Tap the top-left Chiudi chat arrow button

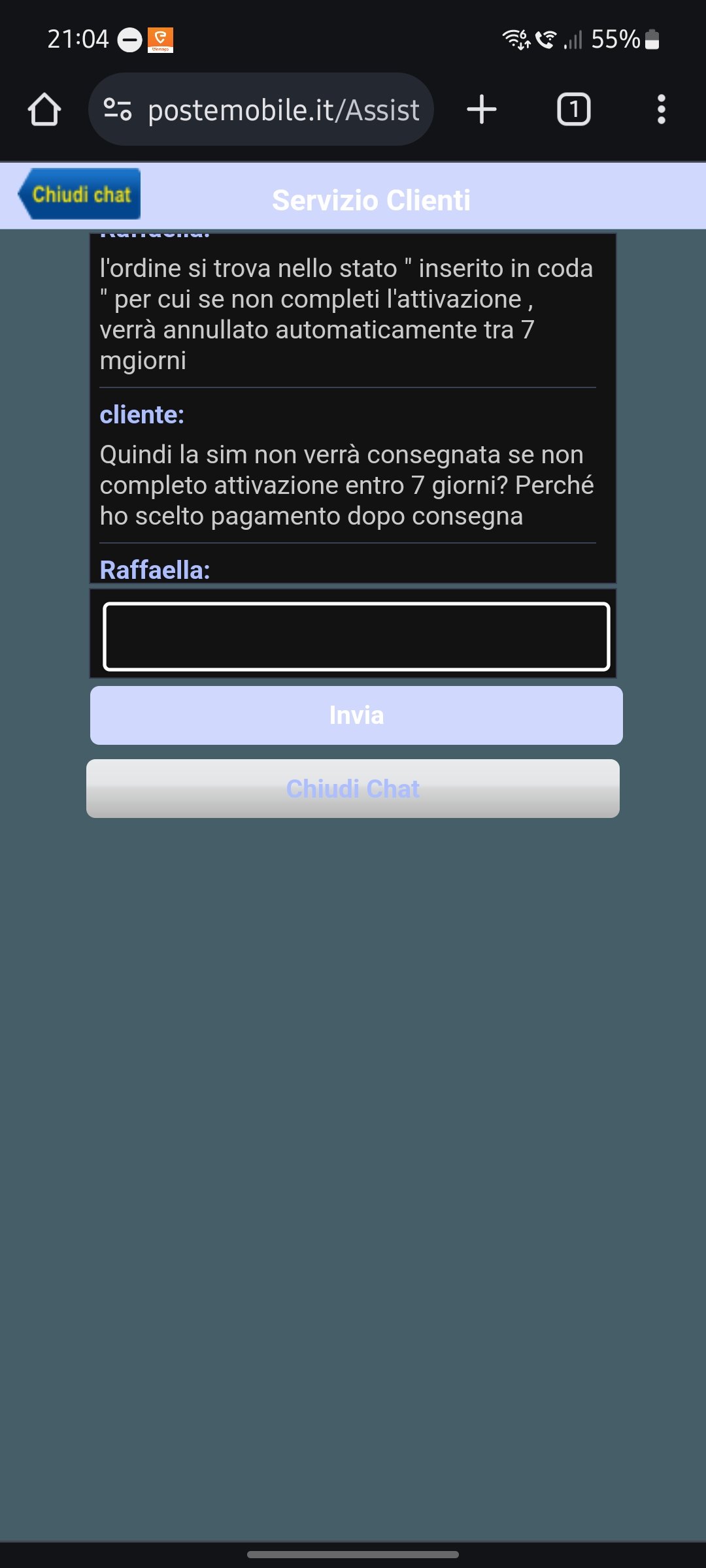coord(79,194)
